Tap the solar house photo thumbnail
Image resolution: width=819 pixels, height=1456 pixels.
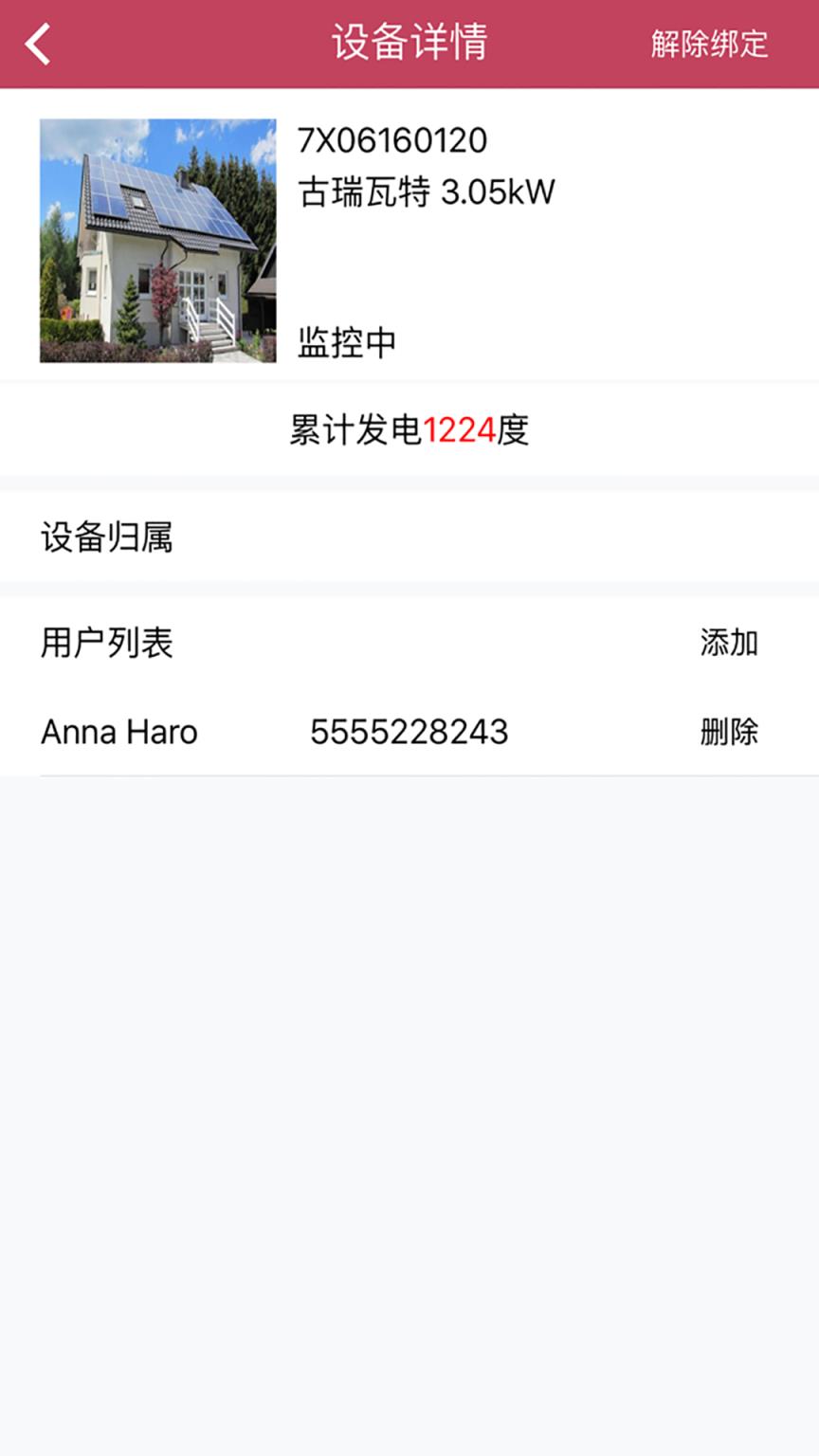(x=158, y=241)
